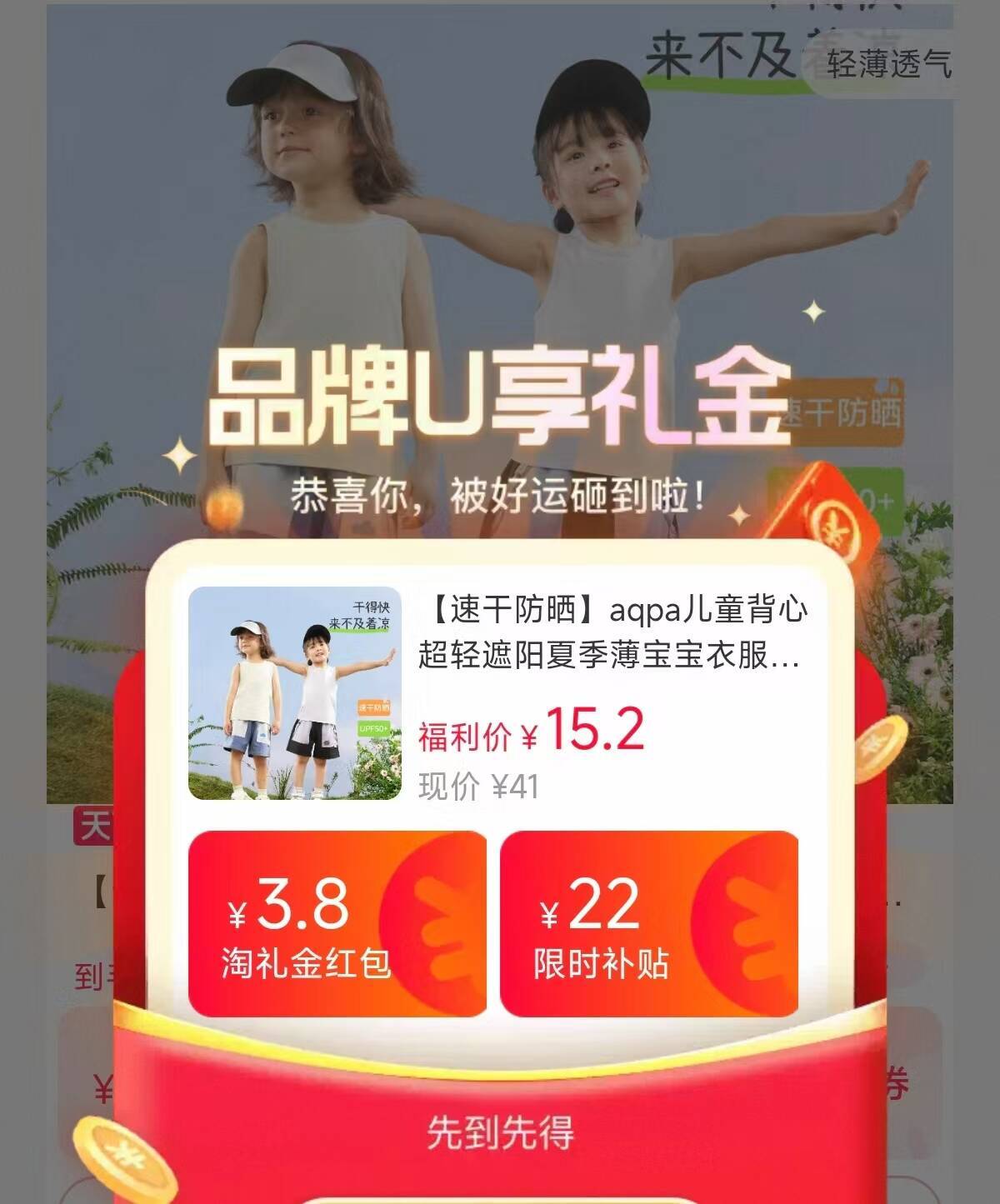1000x1204 pixels.
Task: Select the ¥22 限时补贴 coupon
Action: tap(648, 923)
